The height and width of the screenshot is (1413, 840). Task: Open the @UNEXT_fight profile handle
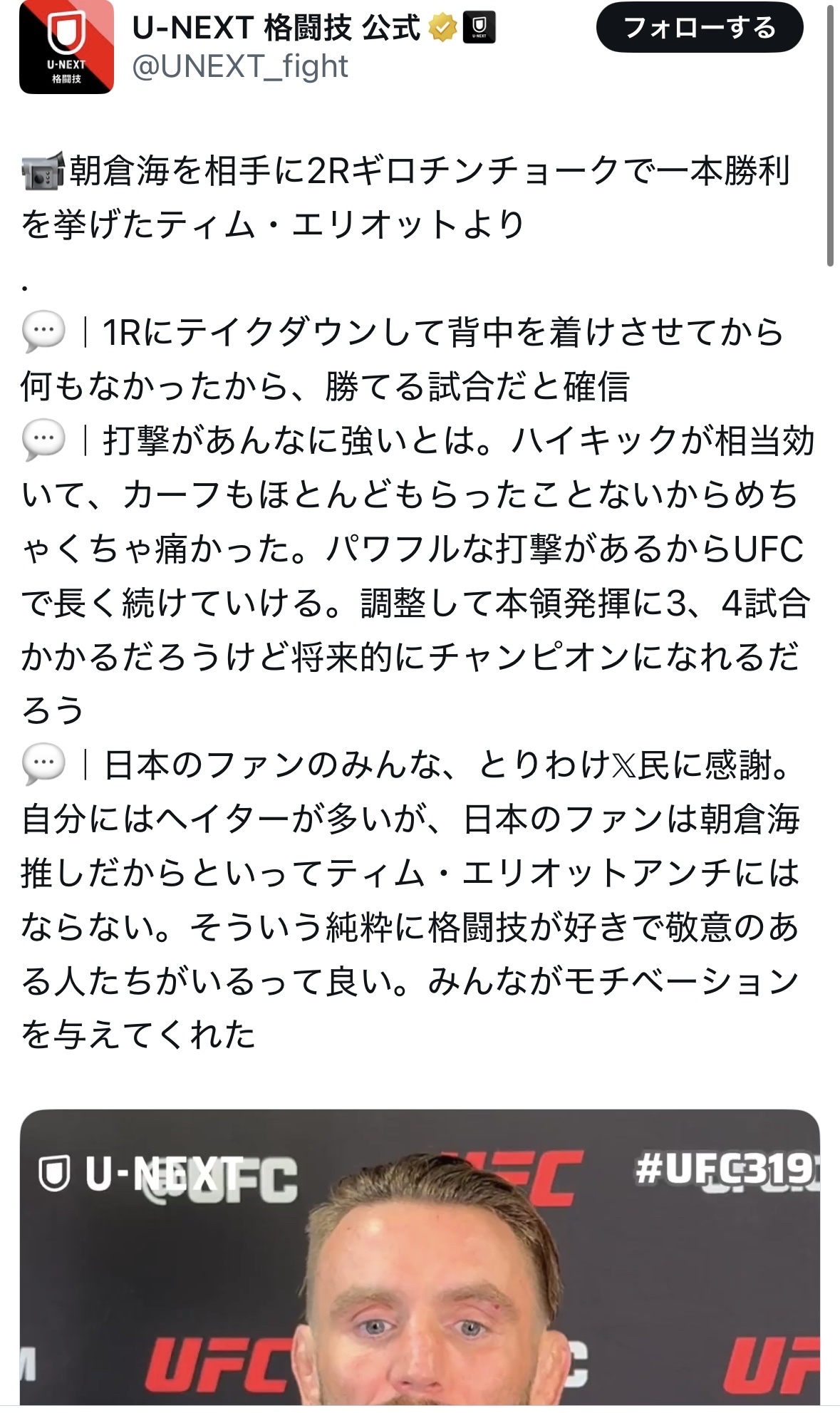point(240,67)
